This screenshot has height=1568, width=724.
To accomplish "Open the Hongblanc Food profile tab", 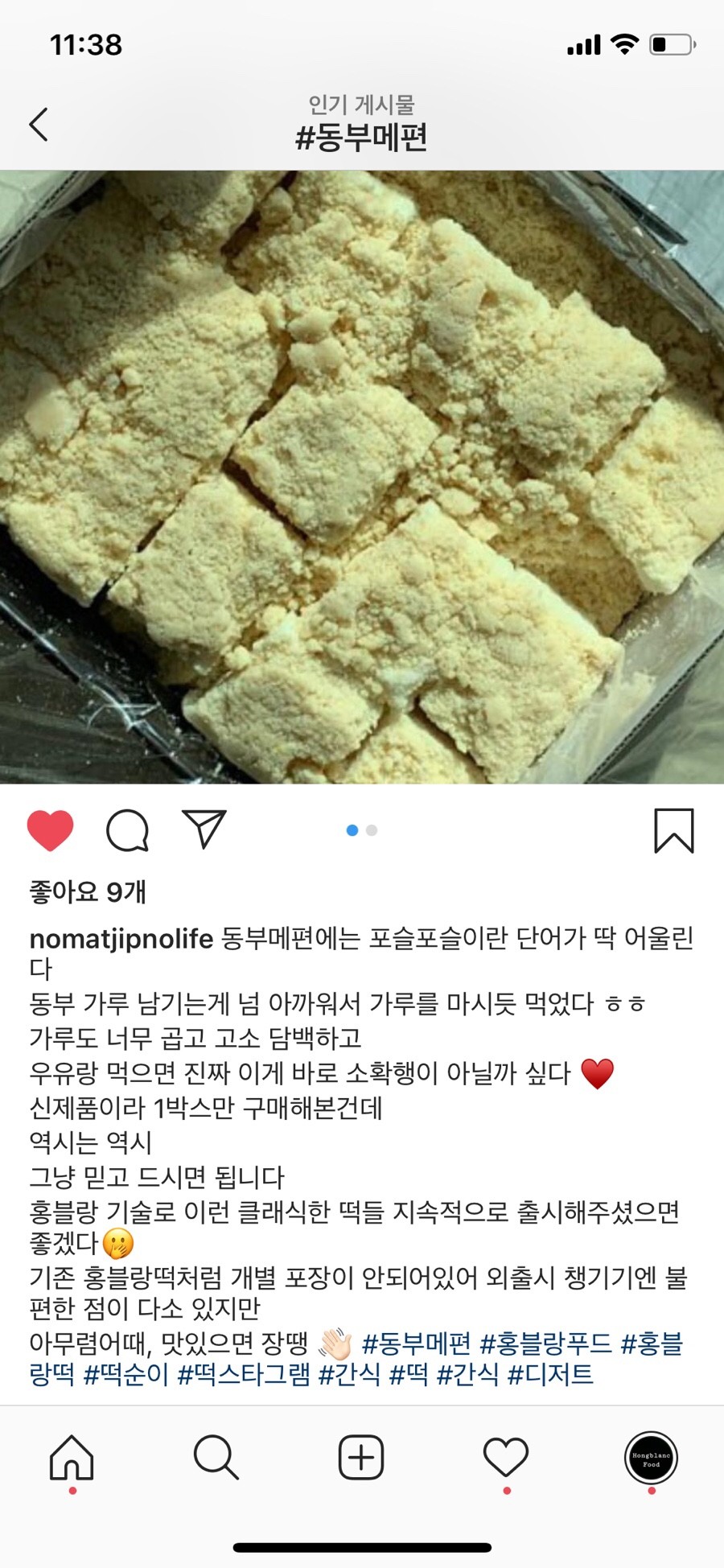I will point(651,1457).
